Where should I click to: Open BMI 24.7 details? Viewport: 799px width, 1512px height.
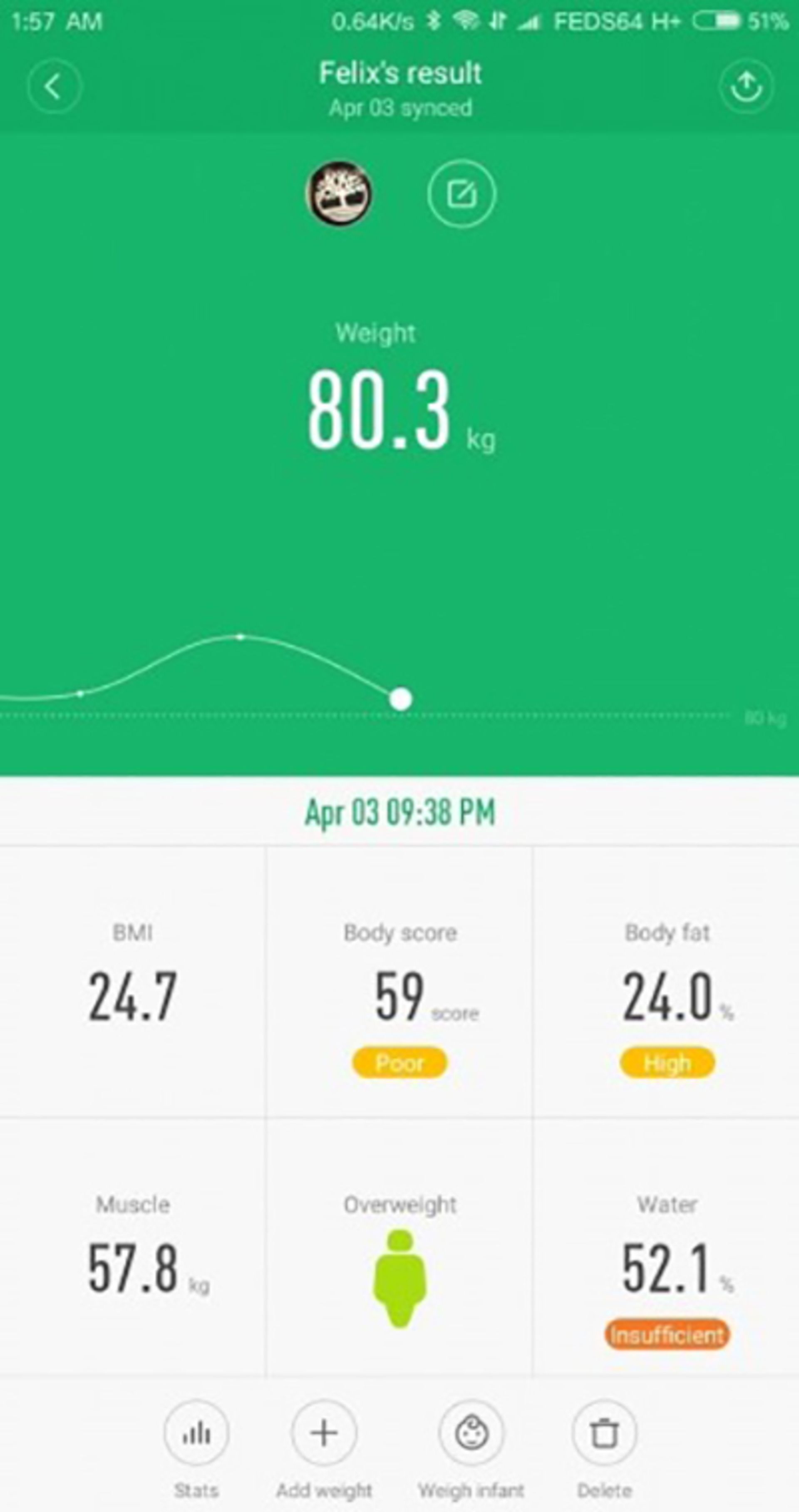[133, 982]
